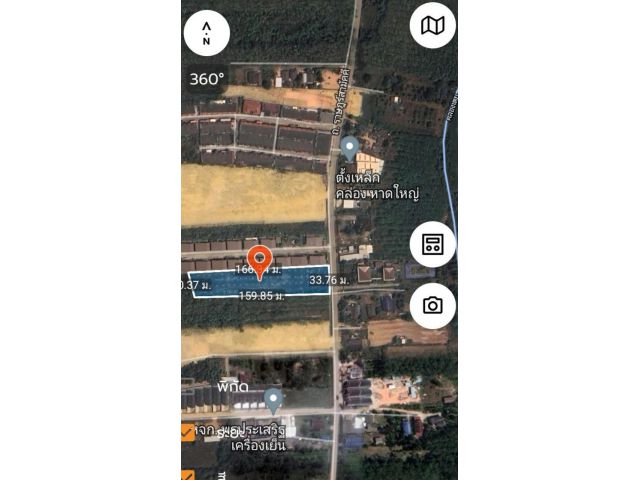Toggle the orange checkbox beside พิกัด text

click(x=188, y=432)
